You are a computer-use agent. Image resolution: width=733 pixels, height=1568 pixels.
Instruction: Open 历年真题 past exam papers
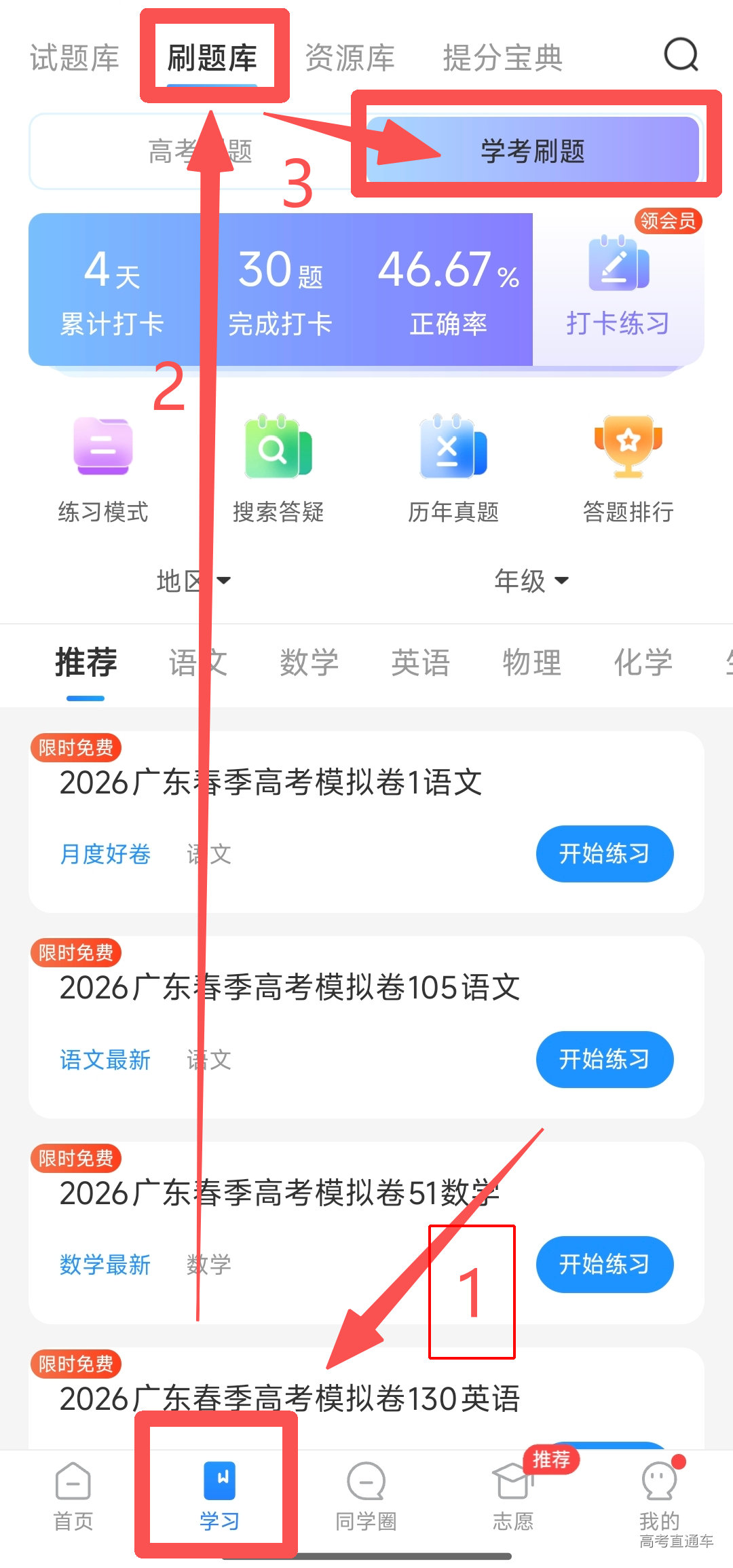(453, 468)
